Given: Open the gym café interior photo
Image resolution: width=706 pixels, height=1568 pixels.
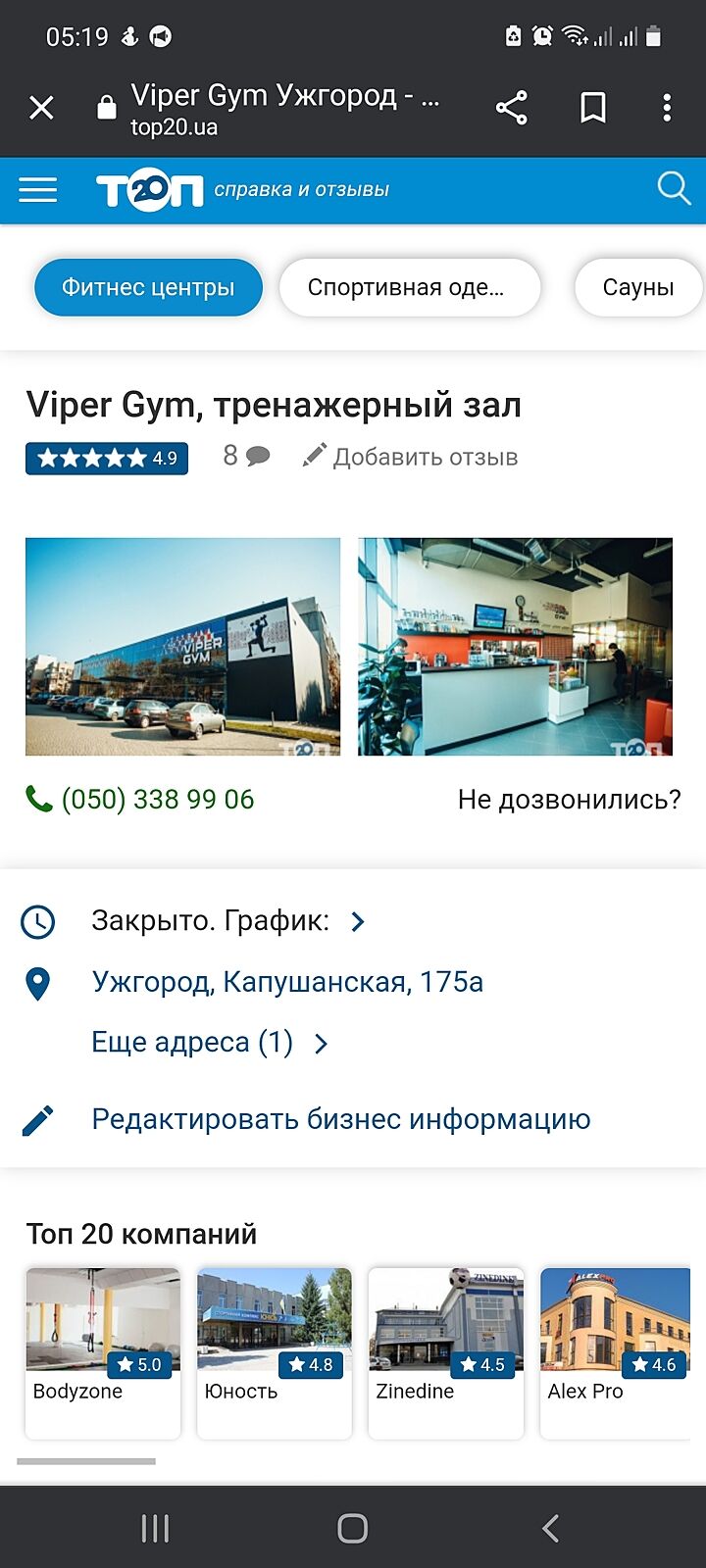Looking at the screenshot, I should [x=515, y=647].
